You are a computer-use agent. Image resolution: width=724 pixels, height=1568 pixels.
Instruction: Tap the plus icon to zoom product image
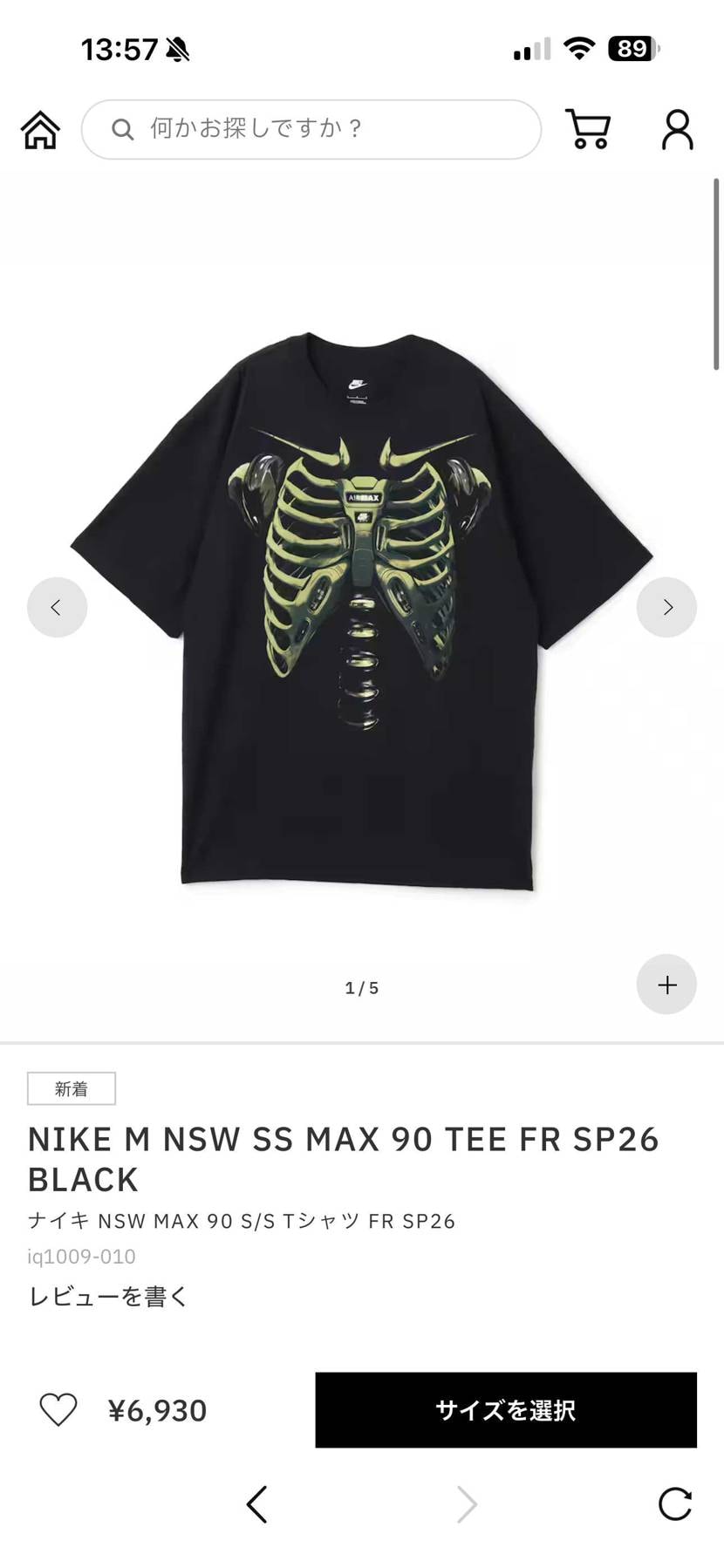click(666, 985)
